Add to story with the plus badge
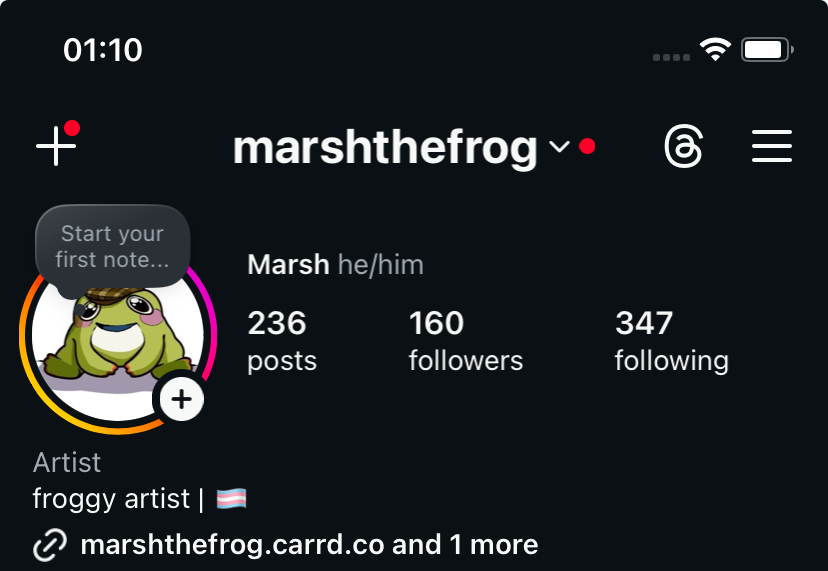 pyautogui.click(x=181, y=400)
